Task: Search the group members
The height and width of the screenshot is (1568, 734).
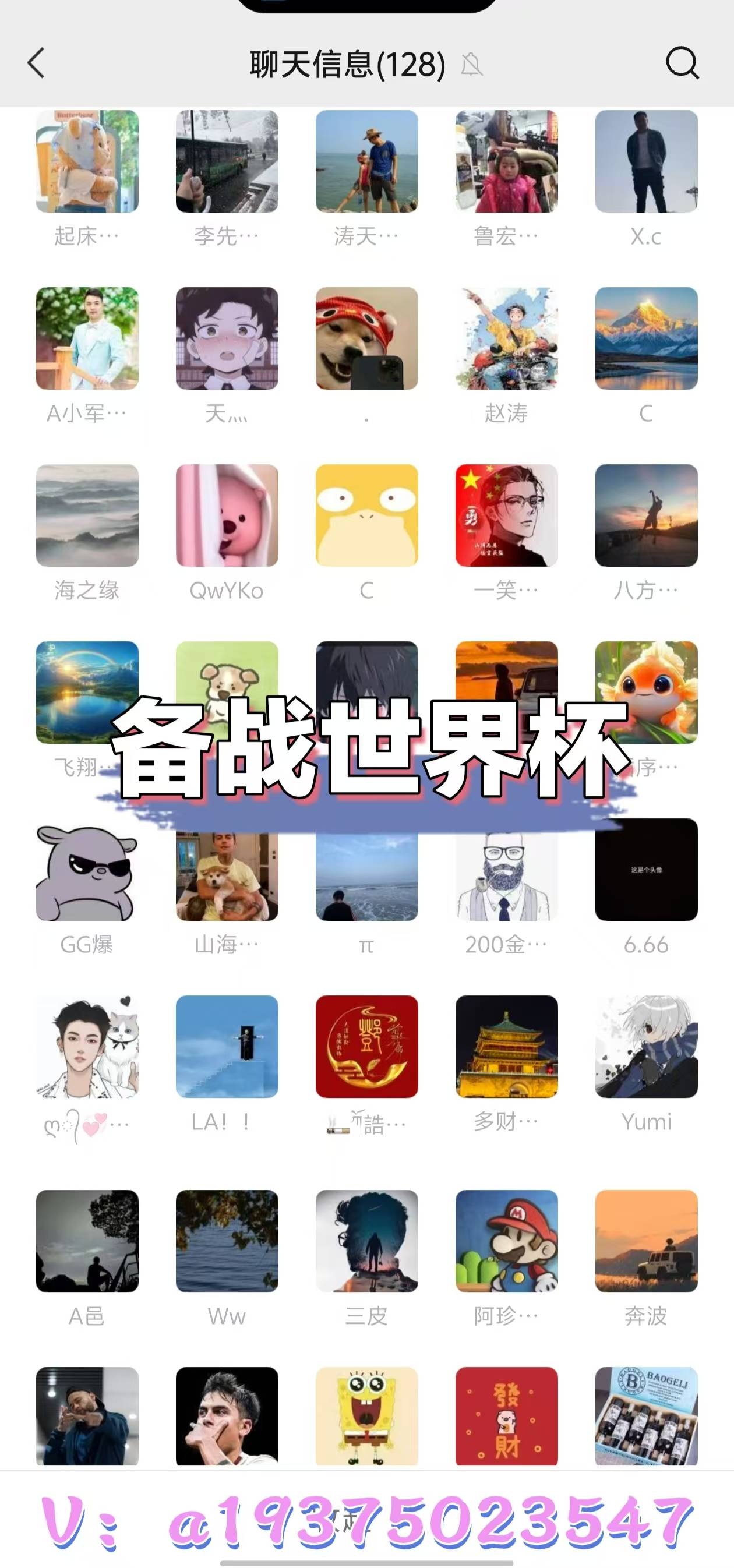Action: (x=682, y=63)
